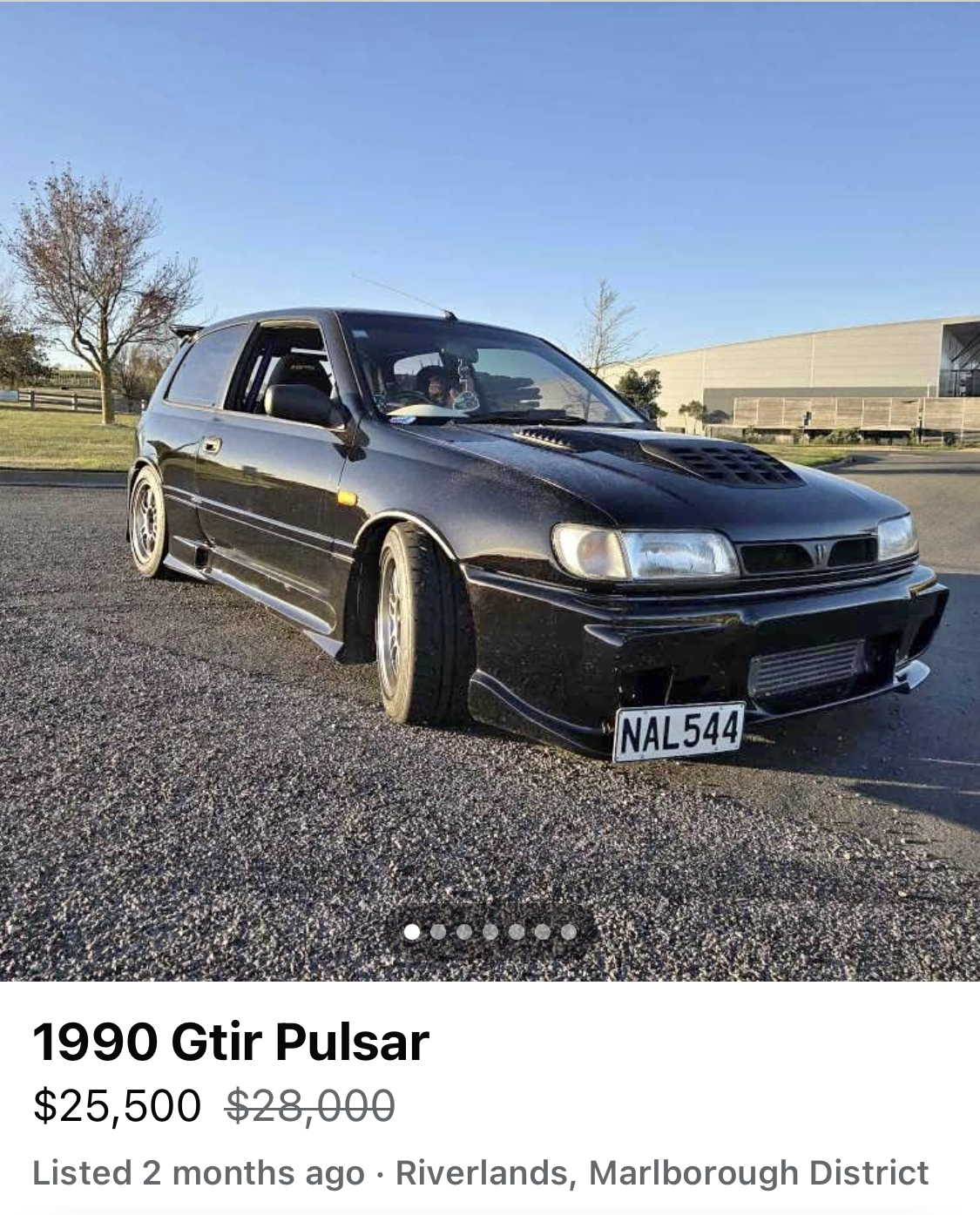The width and height of the screenshot is (980, 1215).
Task: Tap the photo carousel page indicator dots
Action: coord(490,932)
